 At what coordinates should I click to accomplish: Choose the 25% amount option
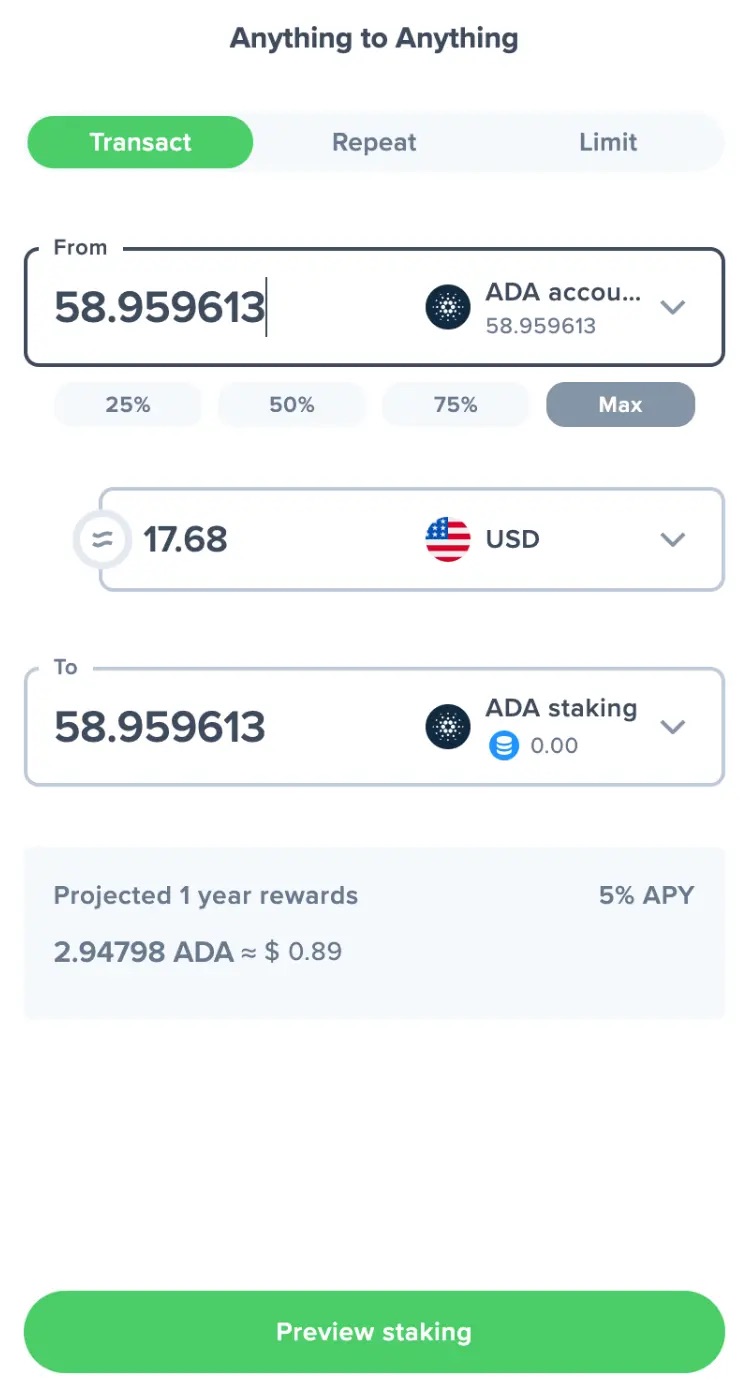tap(127, 404)
